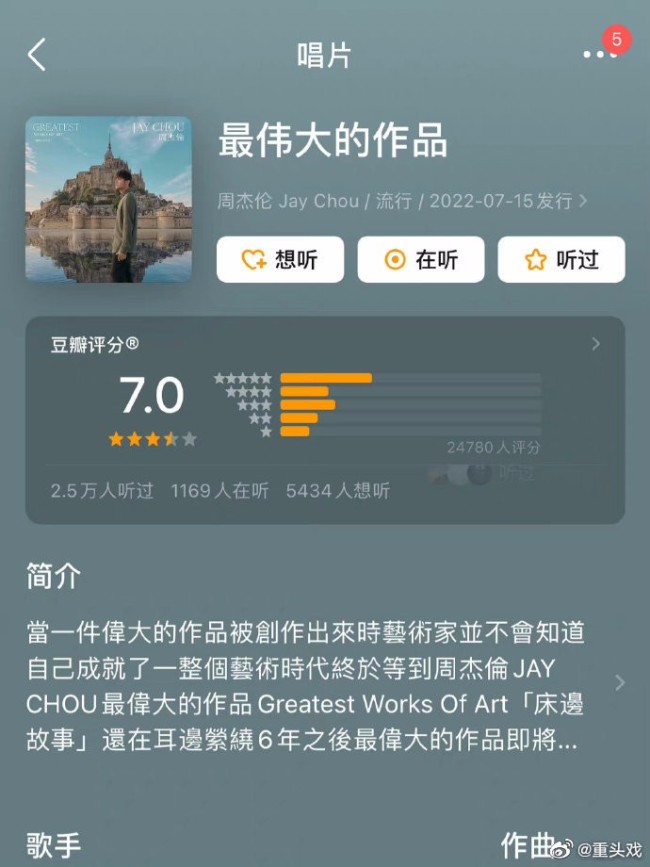Expand the 简介 description text
Screen dimensions: 650x867
(x=619, y=683)
